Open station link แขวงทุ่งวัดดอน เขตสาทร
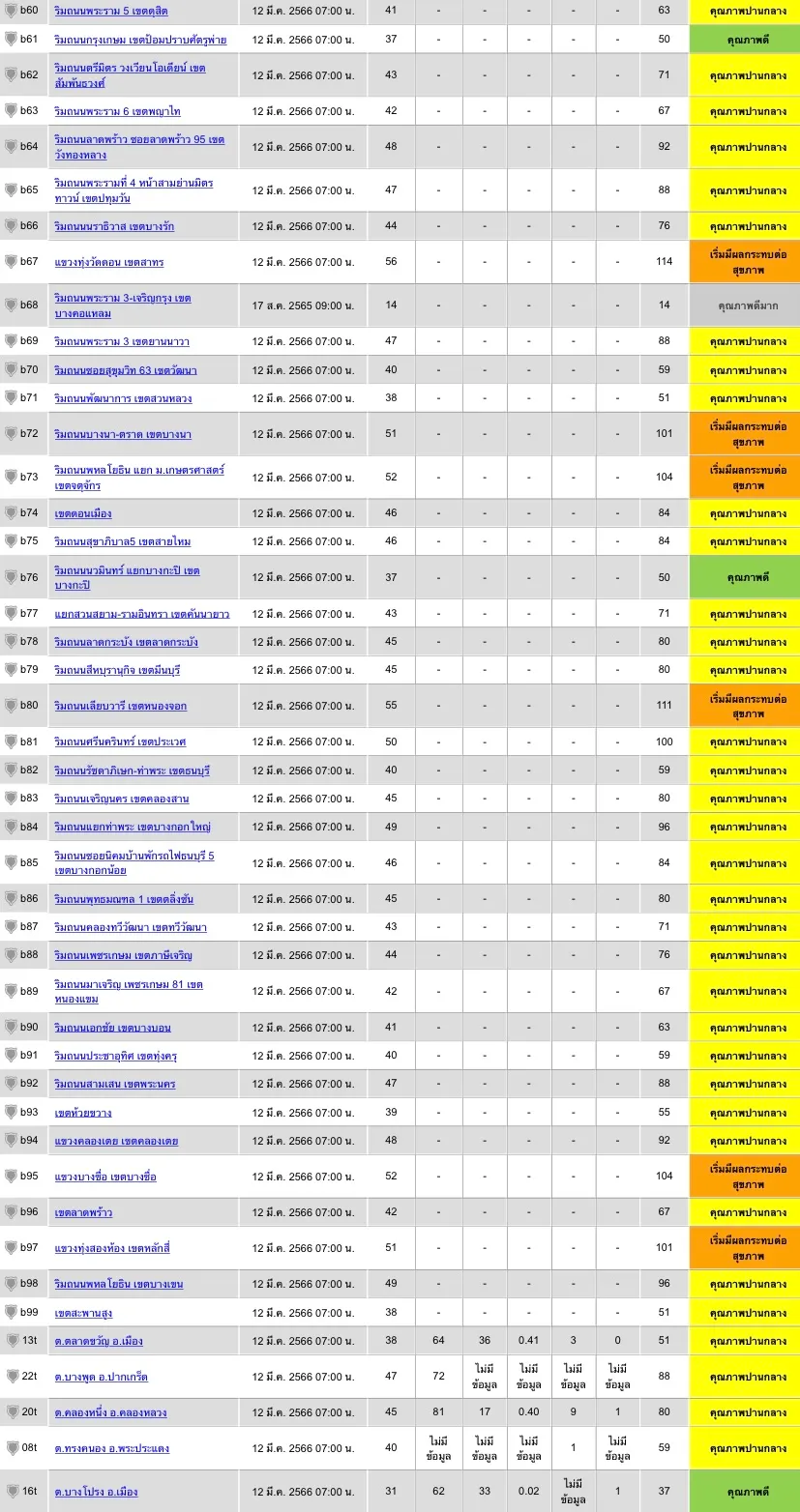This screenshot has height=1512, width=800. (109, 262)
